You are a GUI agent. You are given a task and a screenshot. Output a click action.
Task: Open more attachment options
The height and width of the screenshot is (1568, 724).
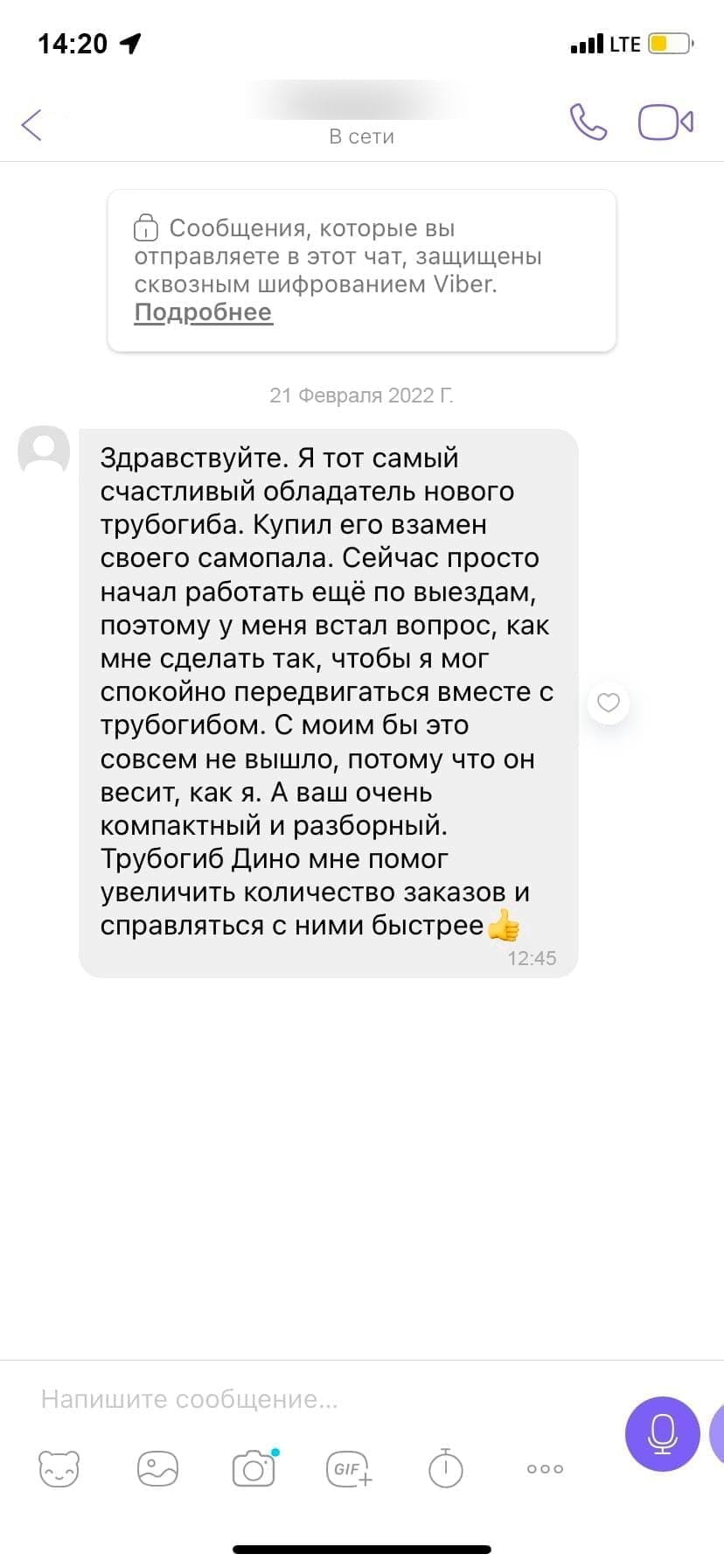545,1469
